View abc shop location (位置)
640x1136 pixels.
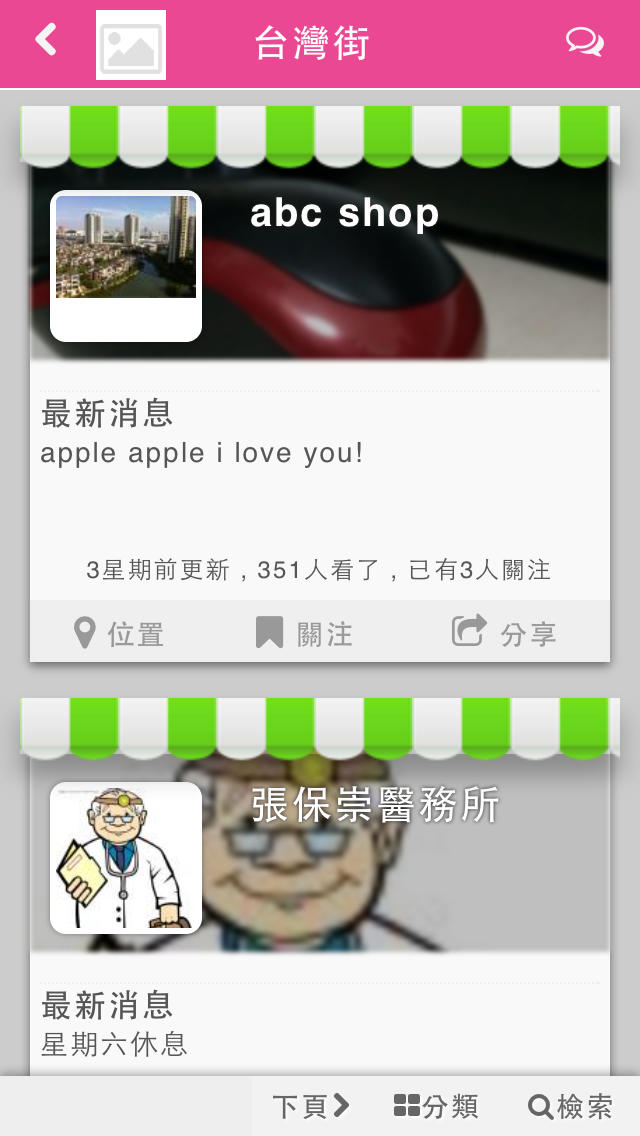(x=119, y=633)
